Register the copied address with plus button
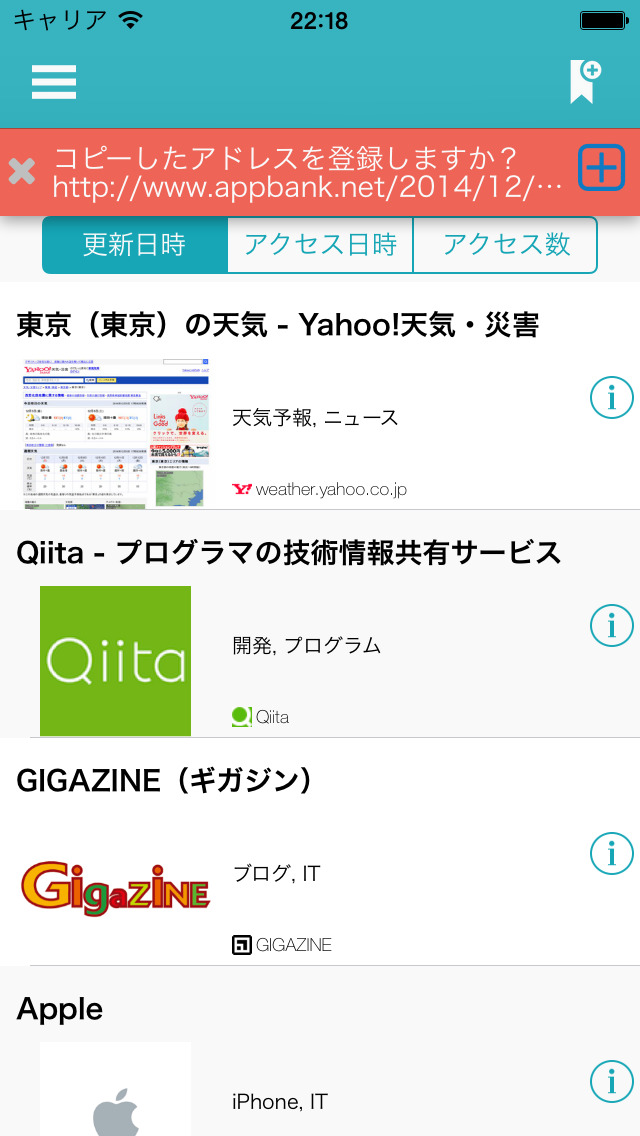Image resolution: width=640 pixels, height=1136 pixels. 601,168
